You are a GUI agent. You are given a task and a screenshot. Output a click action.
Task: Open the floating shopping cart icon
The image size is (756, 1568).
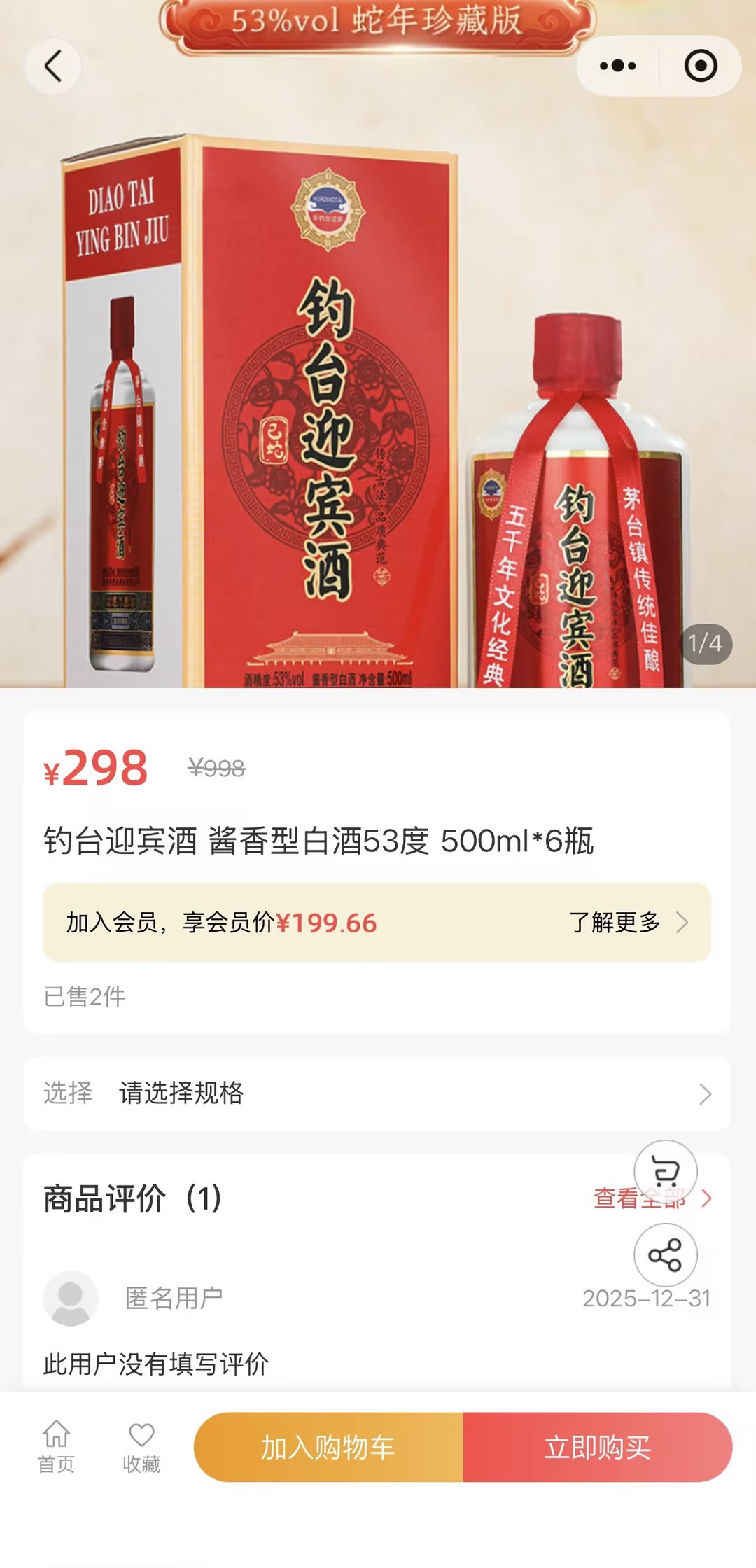(x=665, y=1171)
